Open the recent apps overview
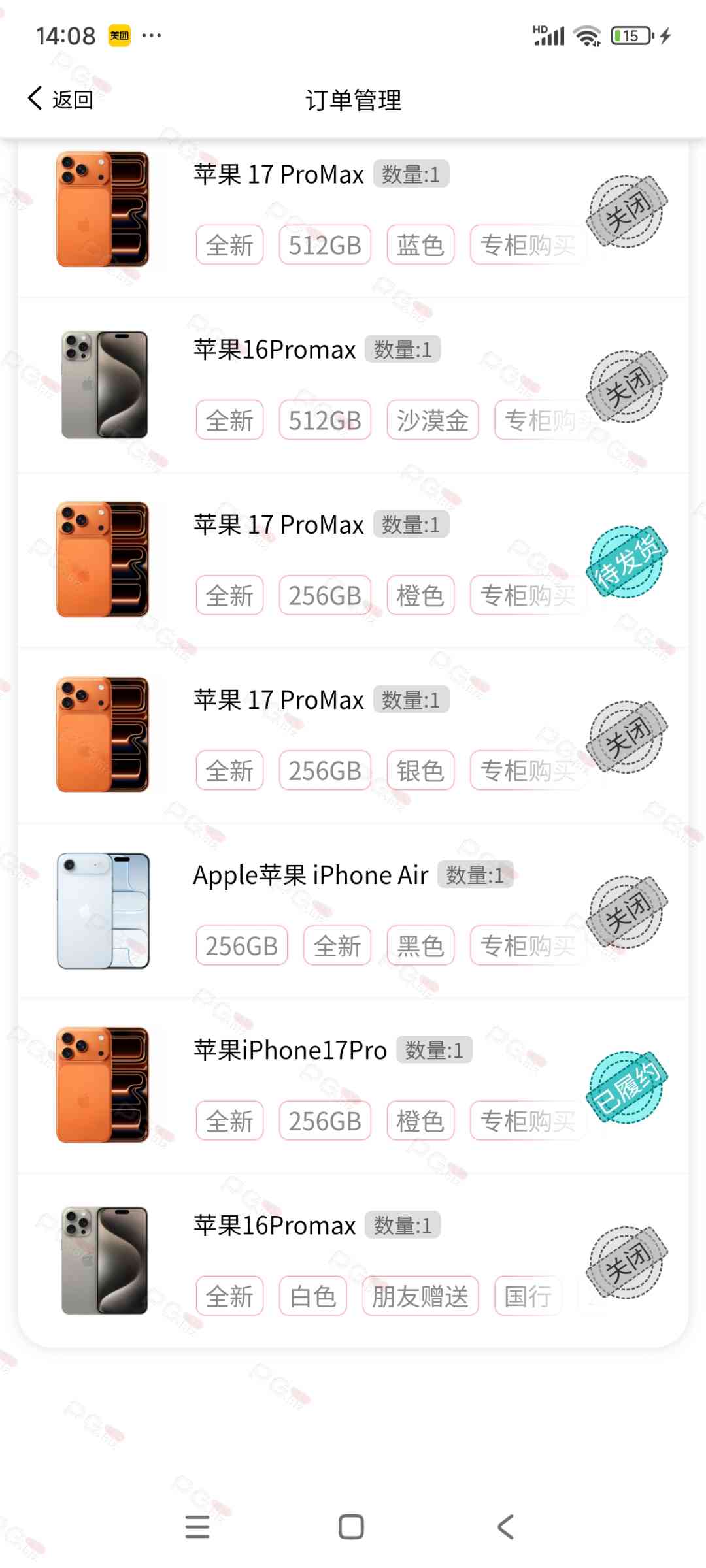Screen dimensions: 706x1568 click(197, 1527)
